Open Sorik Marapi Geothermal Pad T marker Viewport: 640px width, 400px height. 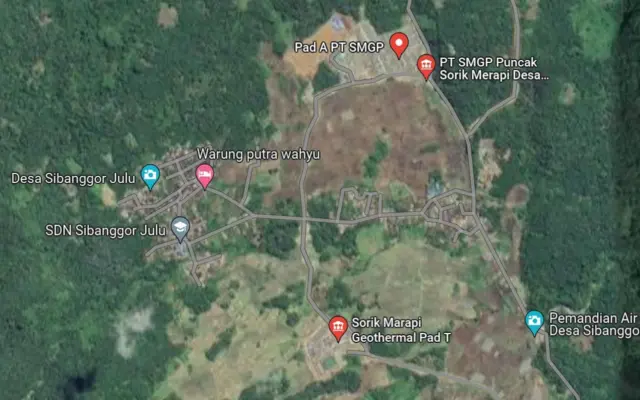point(338,326)
